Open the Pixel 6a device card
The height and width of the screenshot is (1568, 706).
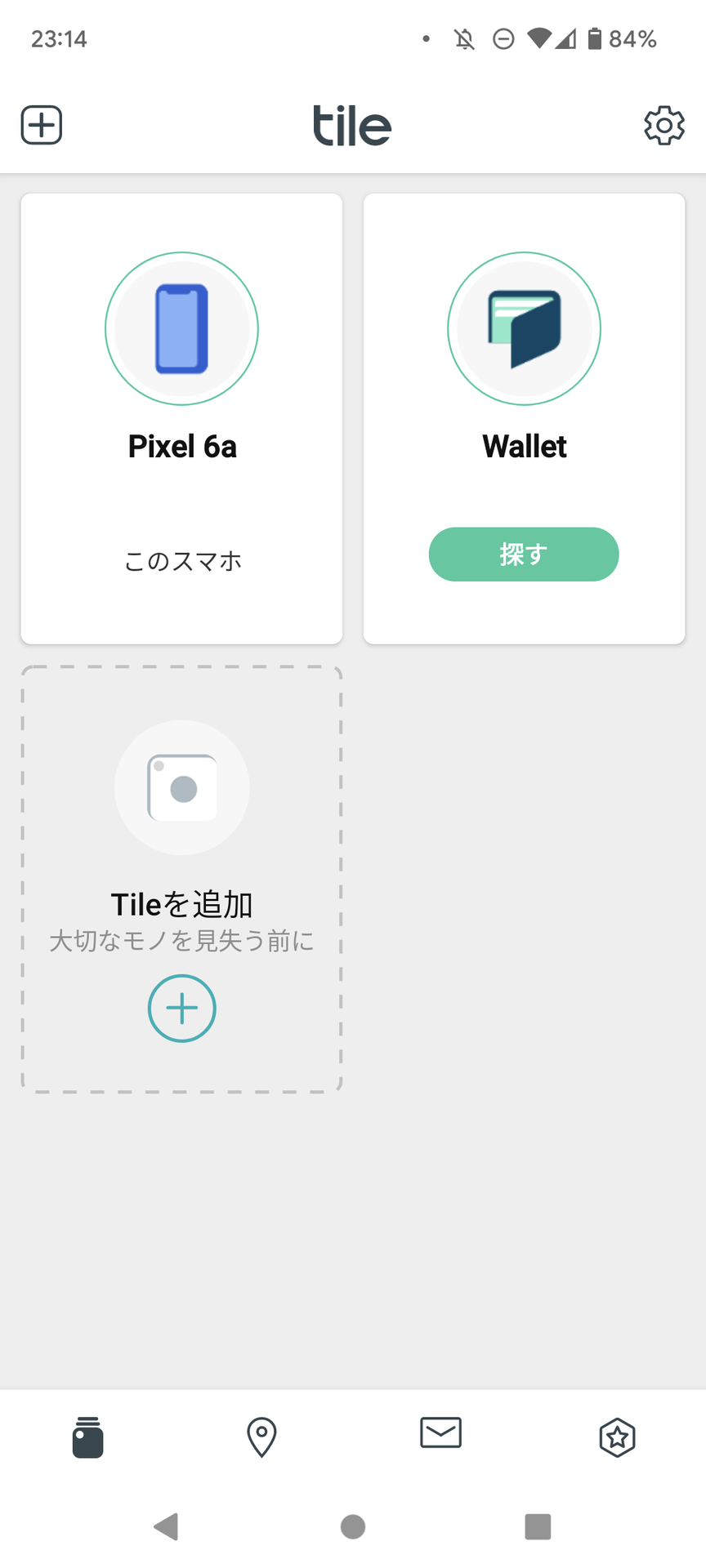point(181,416)
